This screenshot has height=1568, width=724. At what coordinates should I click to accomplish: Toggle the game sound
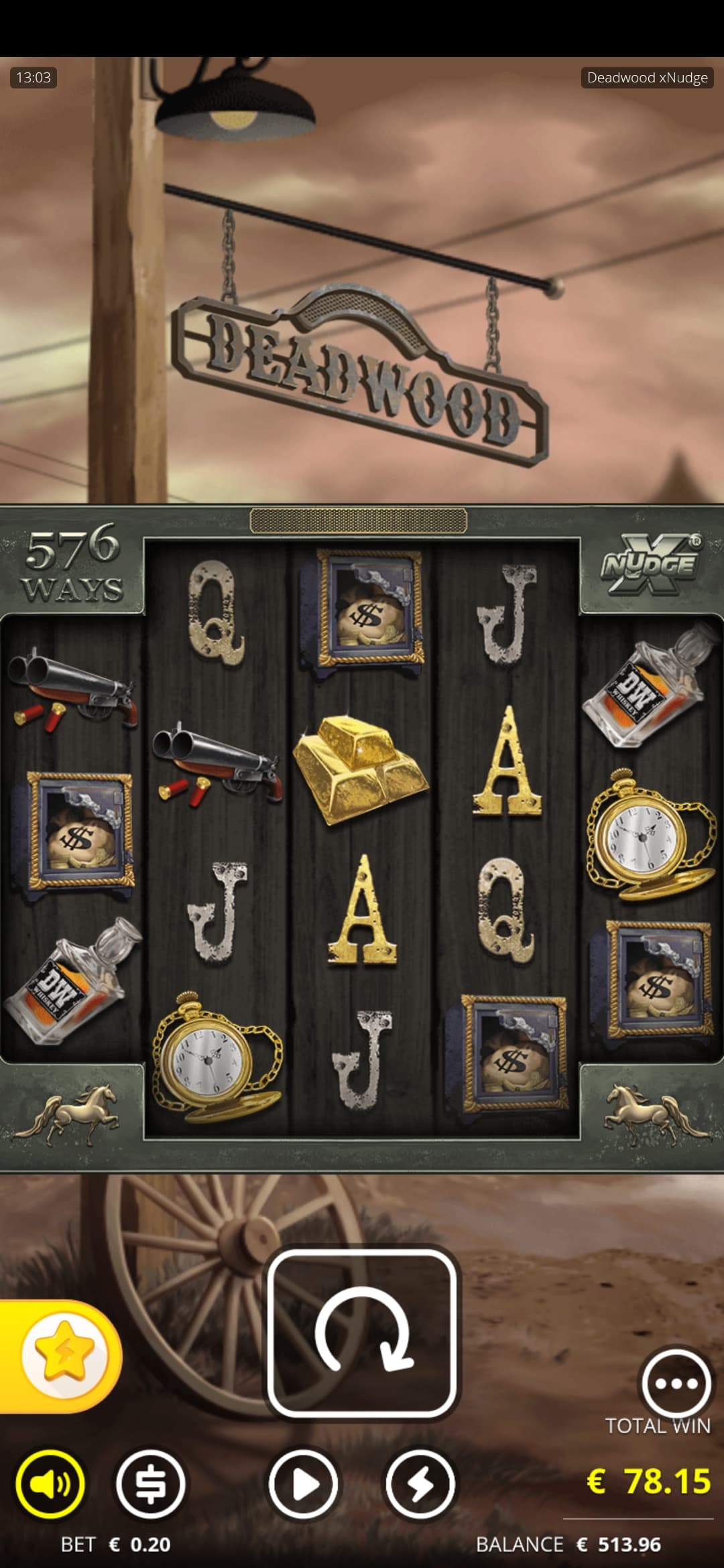tap(50, 1484)
